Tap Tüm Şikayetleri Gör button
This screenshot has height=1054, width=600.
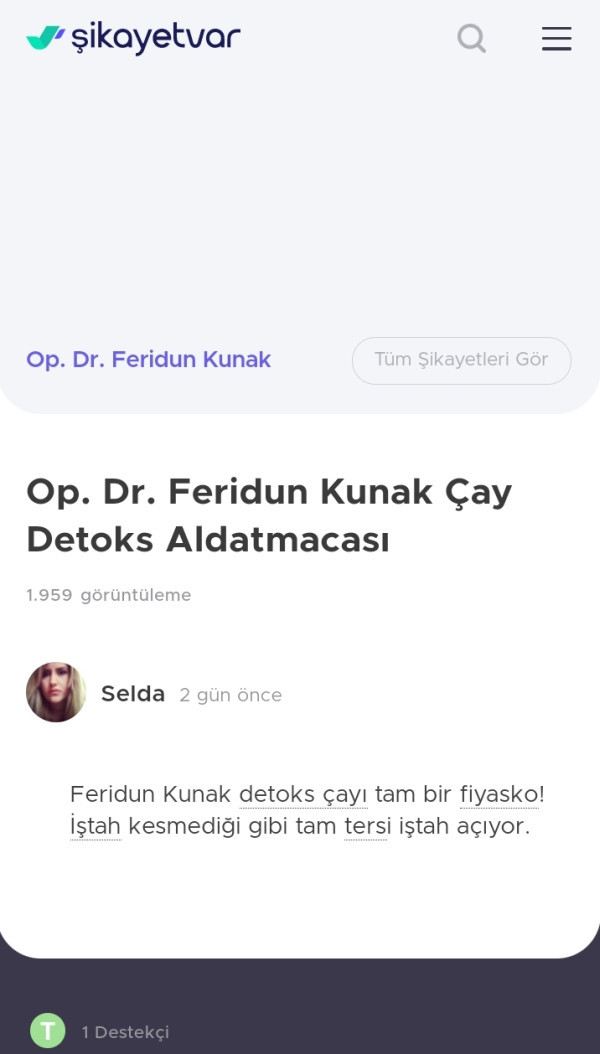point(461,360)
